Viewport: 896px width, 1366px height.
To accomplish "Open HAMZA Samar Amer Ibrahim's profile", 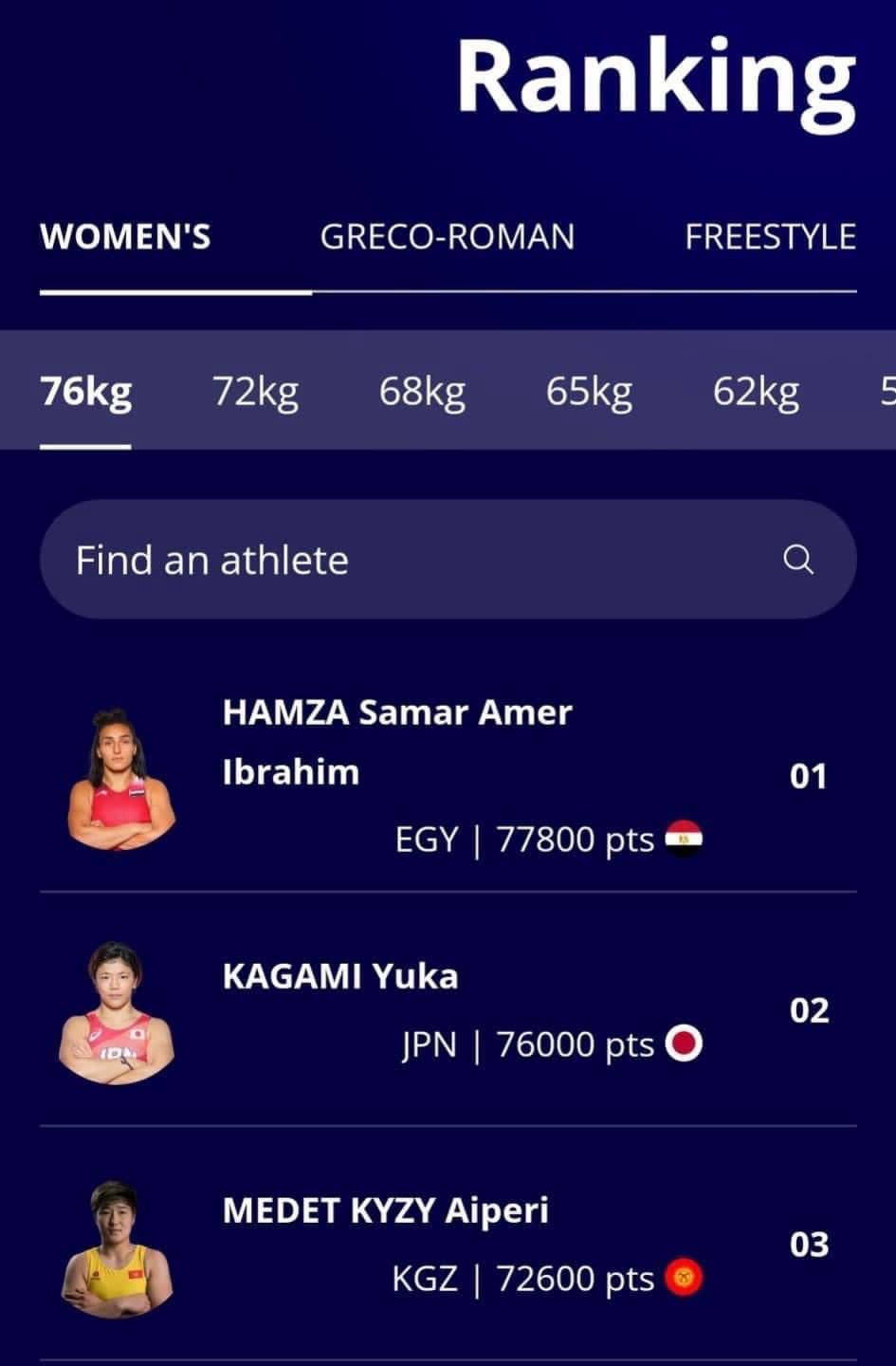I will [x=396, y=742].
